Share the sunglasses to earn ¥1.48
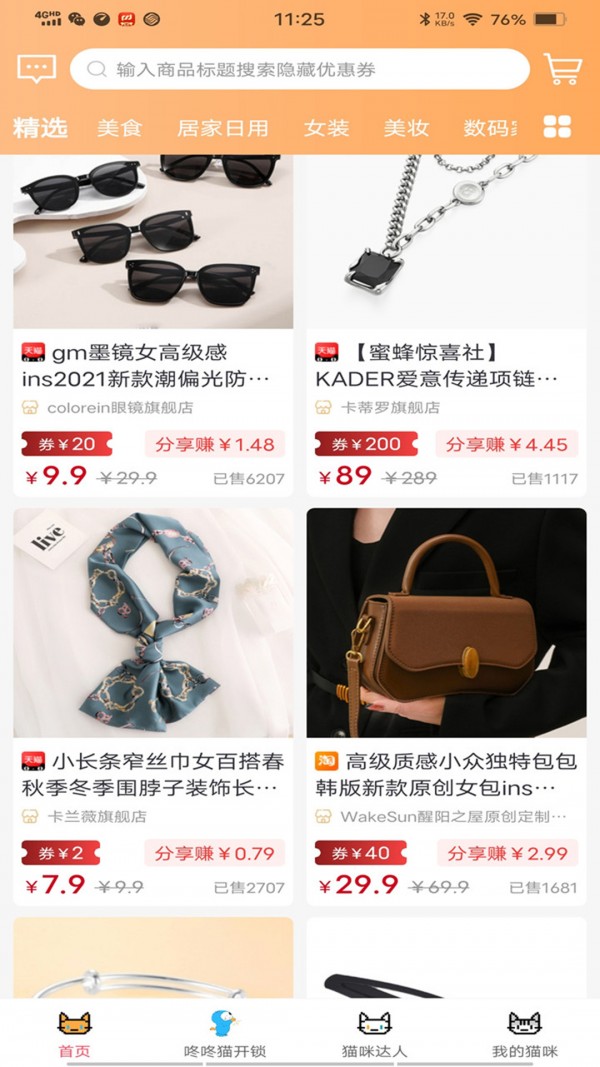600x1067 pixels. click(x=215, y=444)
